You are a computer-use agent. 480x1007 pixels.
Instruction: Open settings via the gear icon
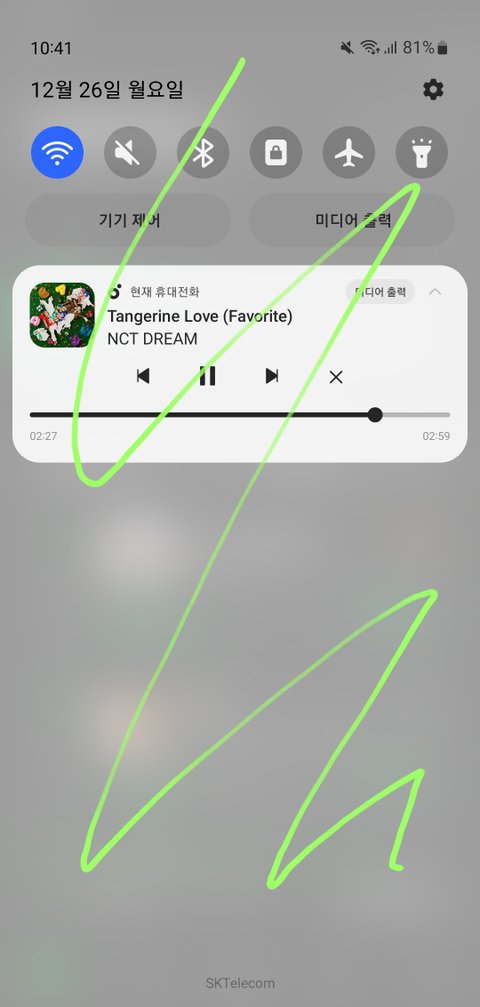(x=433, y=89)
